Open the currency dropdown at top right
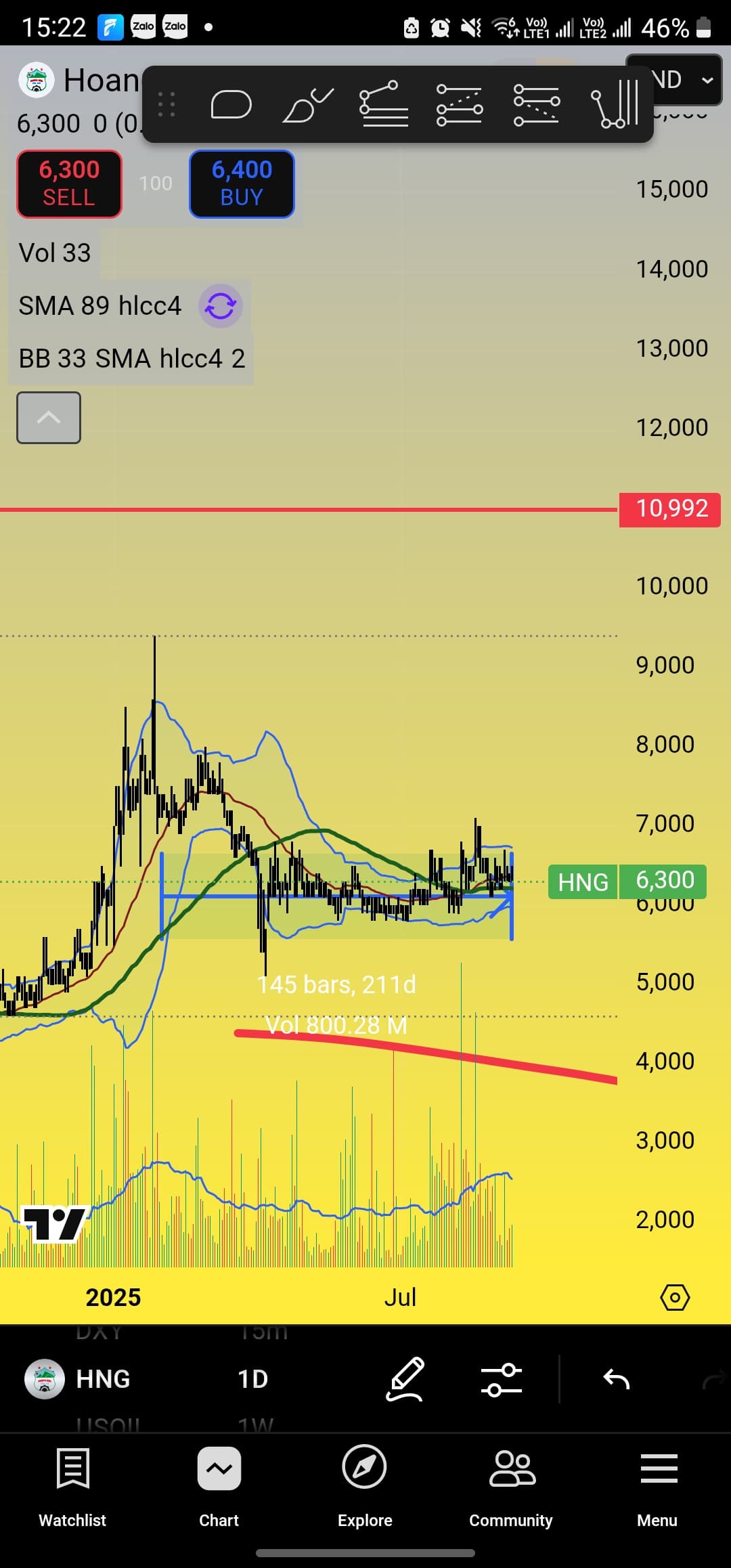 click(677, 80)
